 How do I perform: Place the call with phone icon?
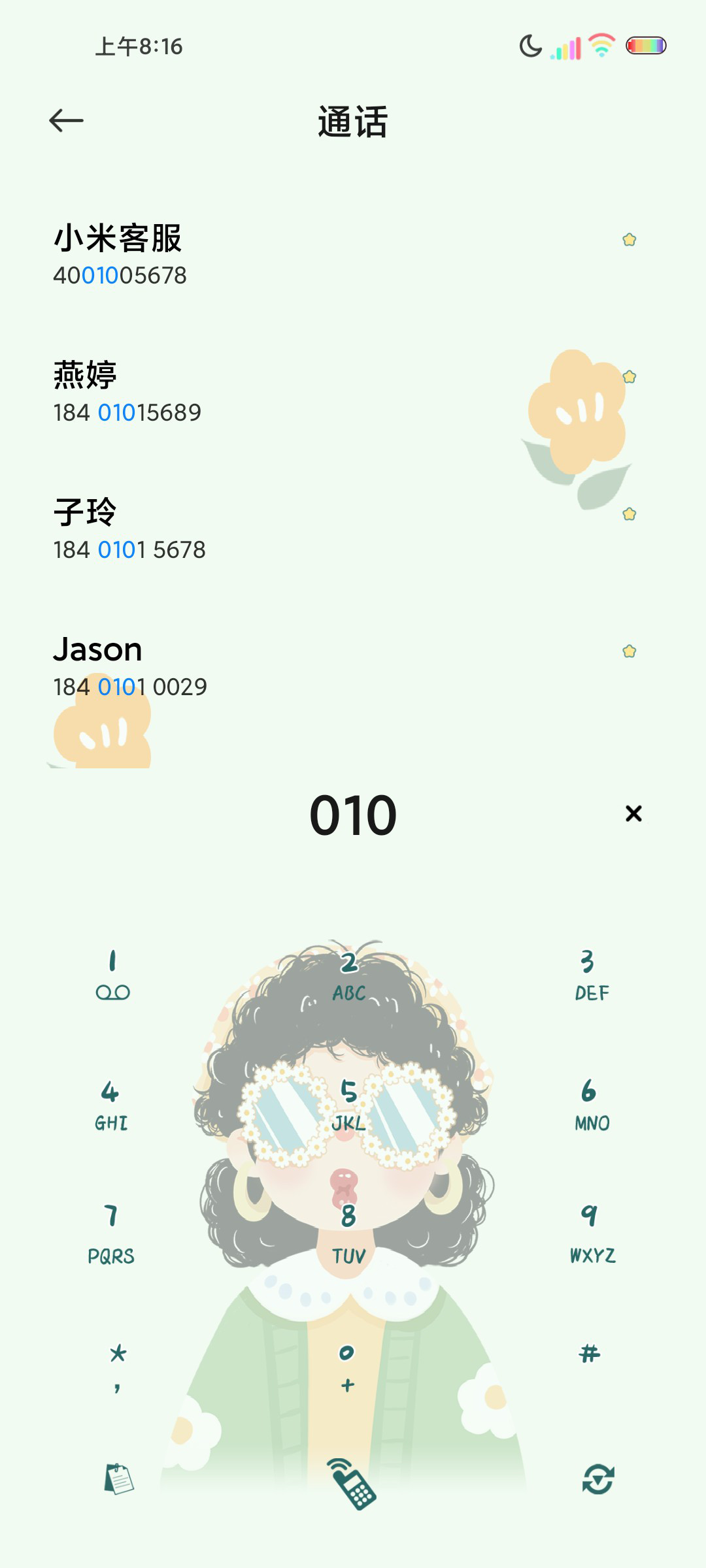pyautogui.click(x=352, y=1483)
